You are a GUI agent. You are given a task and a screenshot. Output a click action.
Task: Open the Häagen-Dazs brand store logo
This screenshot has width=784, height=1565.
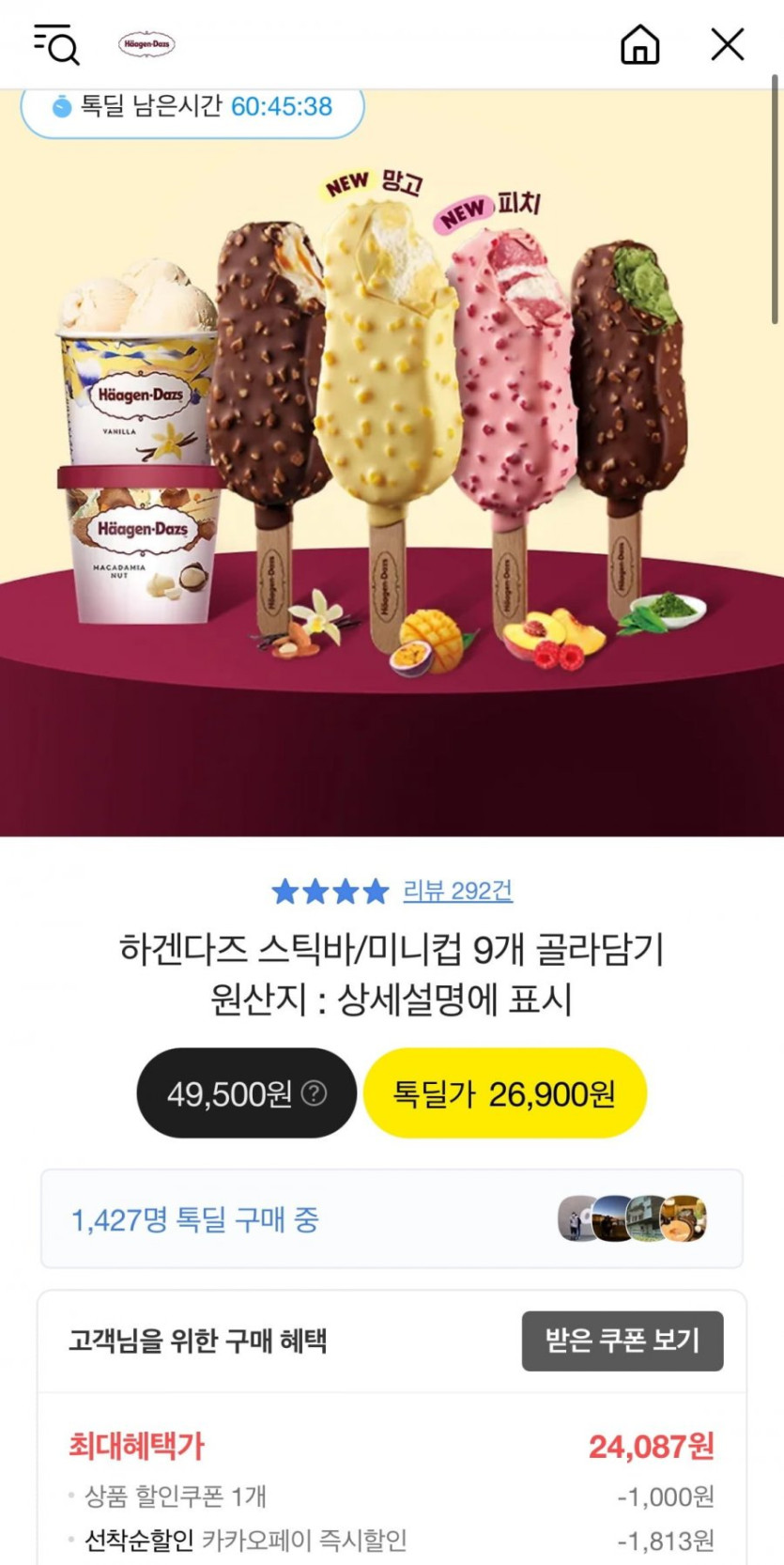[x=146, y=44]
